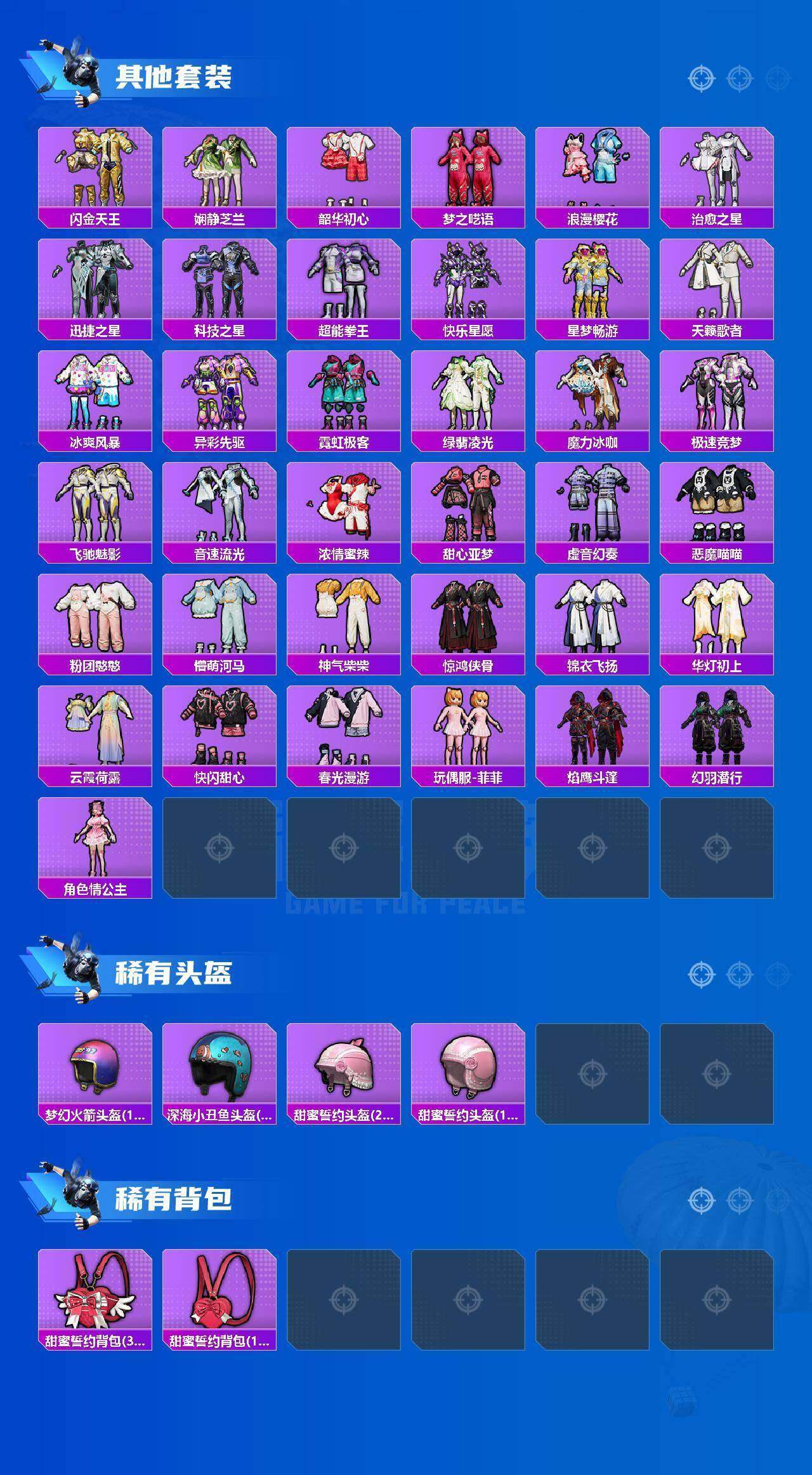Open the 角色情公主 pink dress thumbnail
Viewport: 812px width, 1475px height.
(95, 844)
